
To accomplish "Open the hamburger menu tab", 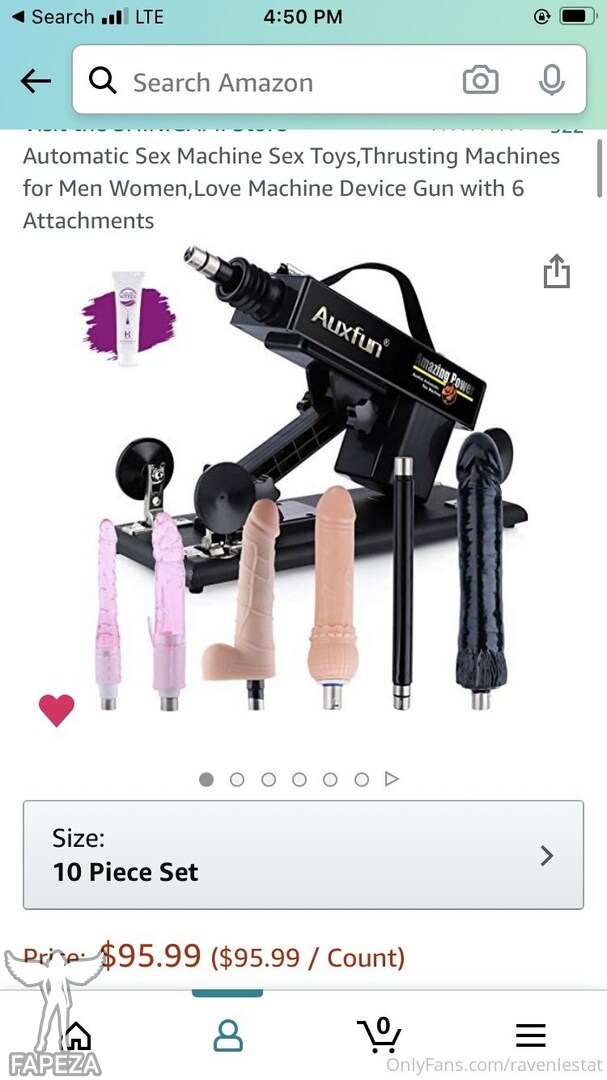I will 531,1035.
